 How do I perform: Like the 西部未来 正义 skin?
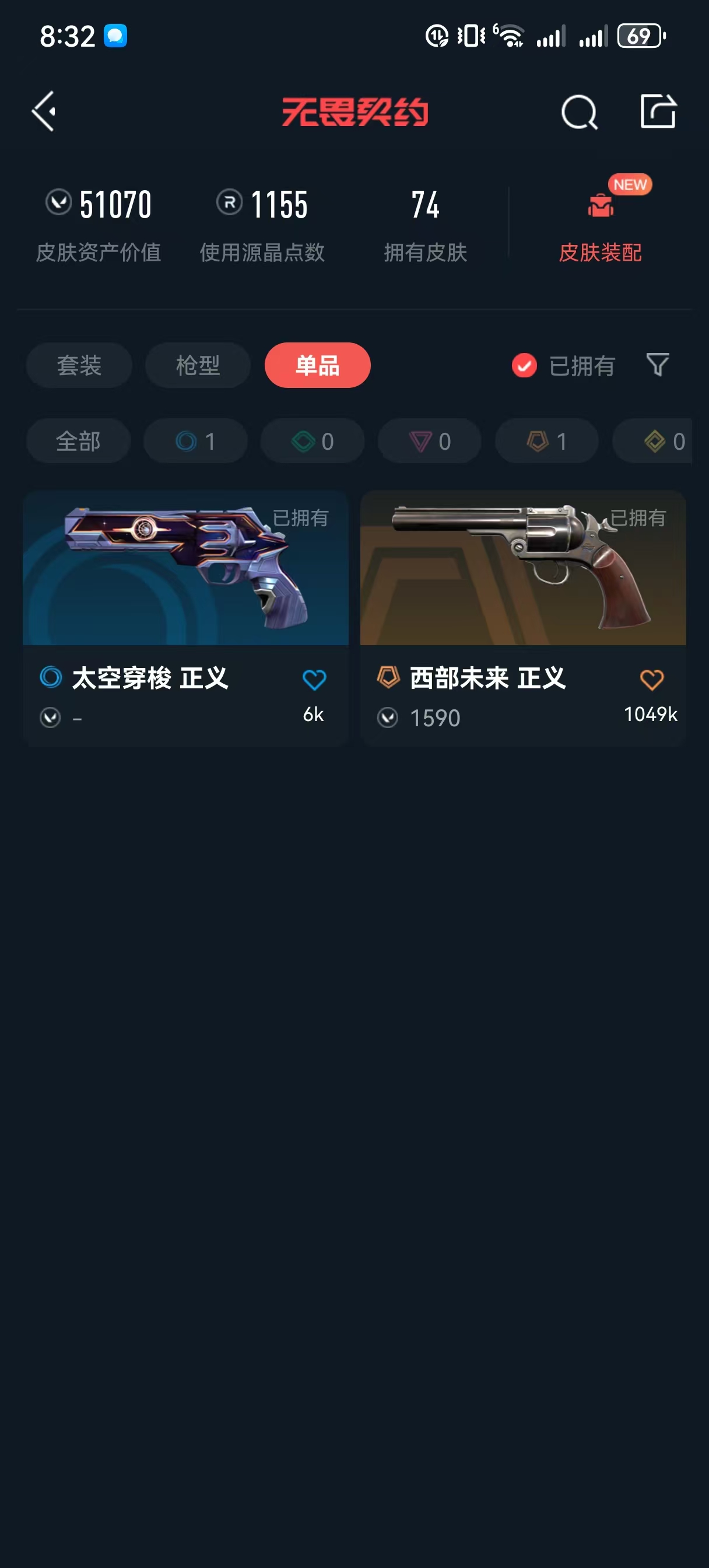651,680
